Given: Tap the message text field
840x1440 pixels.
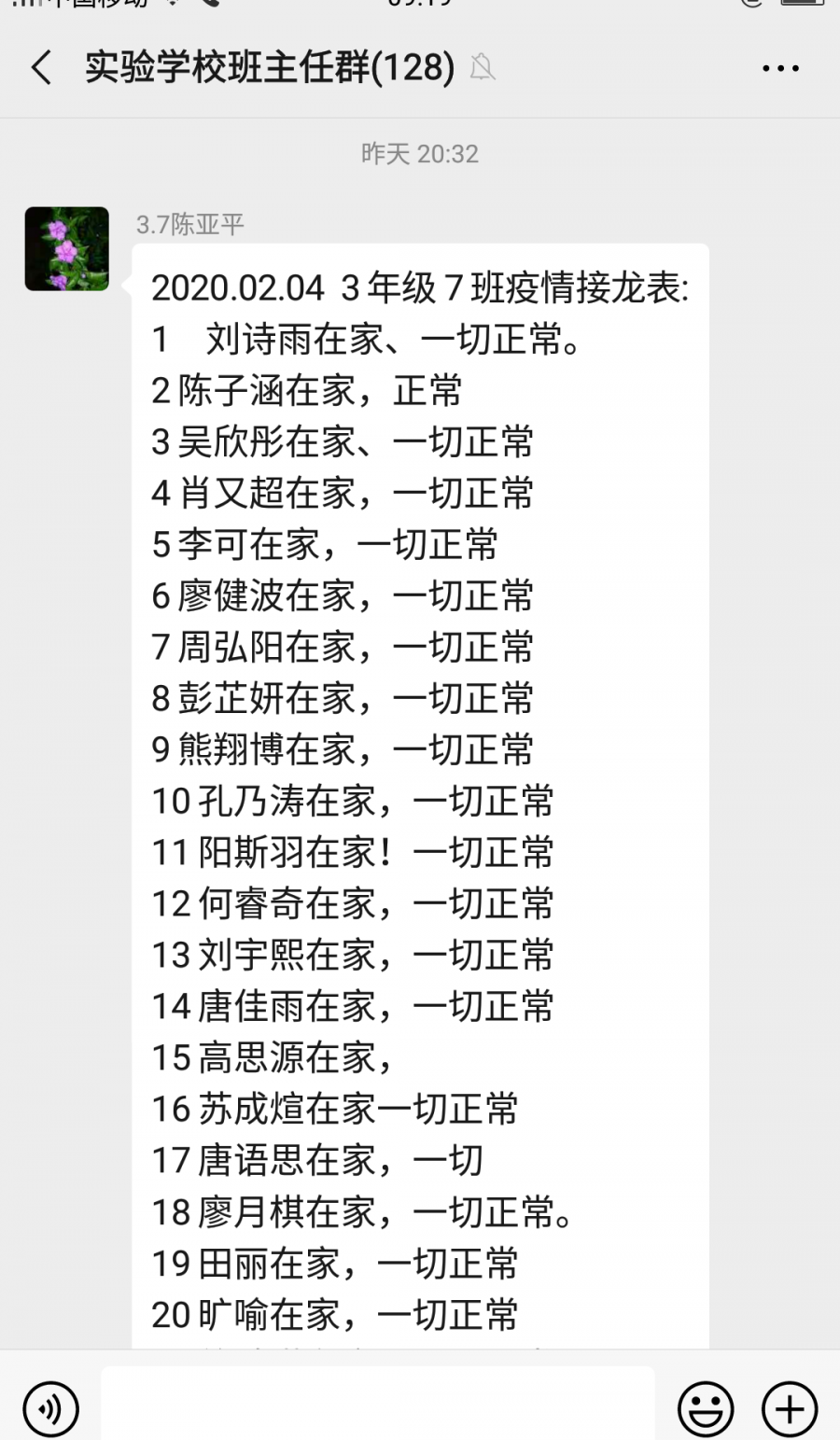Looking at the screenshot, I should click(378, 1404).
